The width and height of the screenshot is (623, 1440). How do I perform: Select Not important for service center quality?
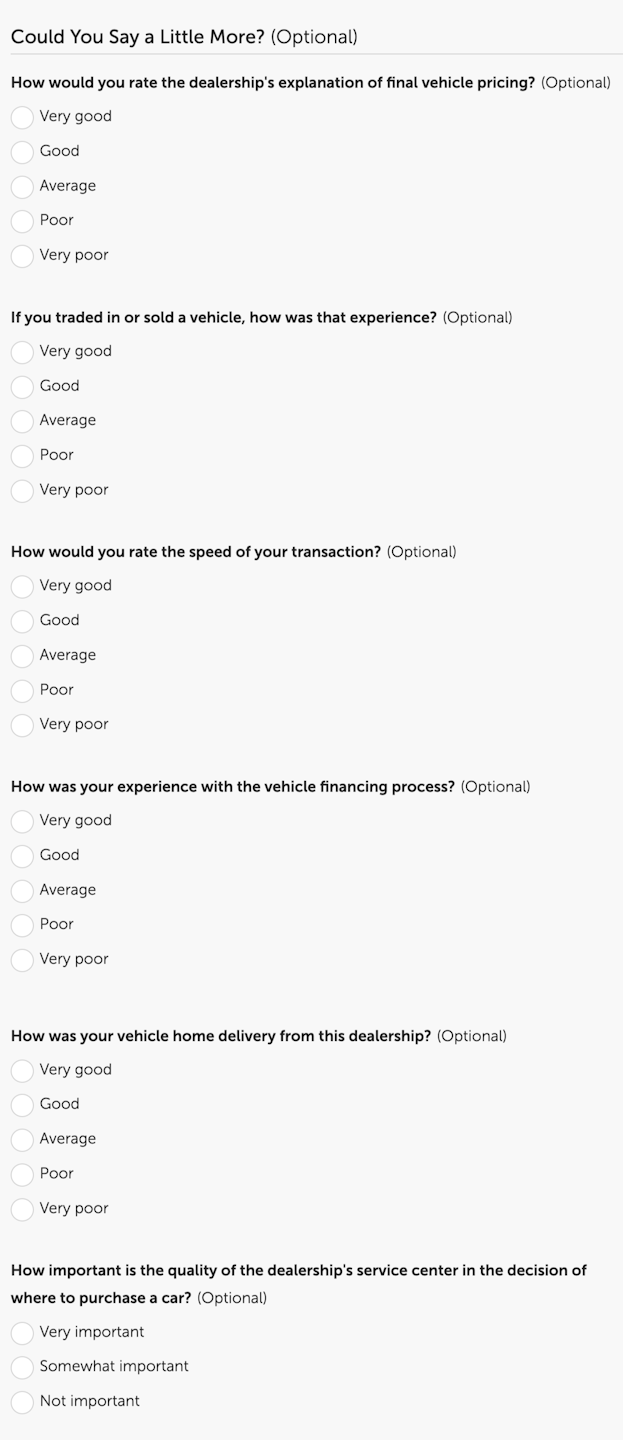(x=22, y=1402)
